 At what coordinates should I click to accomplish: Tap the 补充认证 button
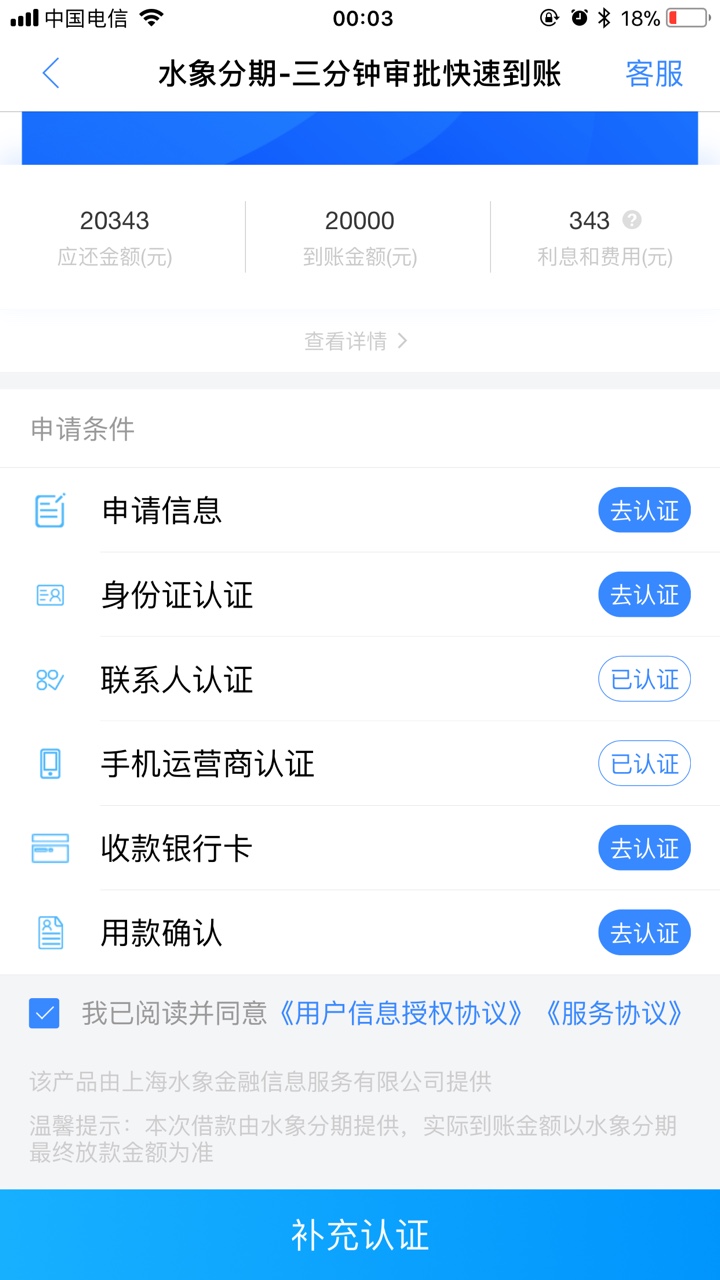point(360,1235)
